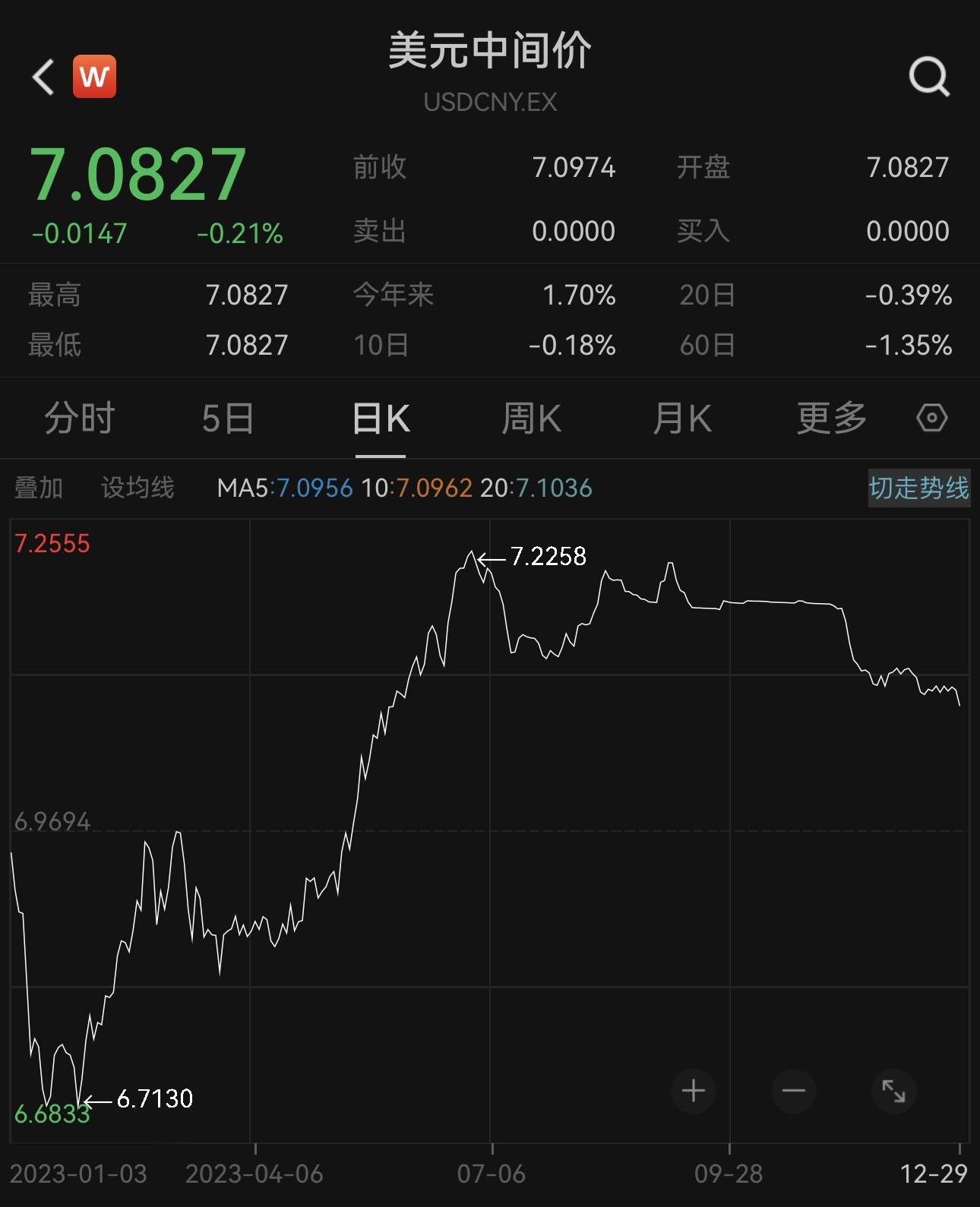
Task: Tap 切走势线 to switch chart style
Action: point(918,488)
